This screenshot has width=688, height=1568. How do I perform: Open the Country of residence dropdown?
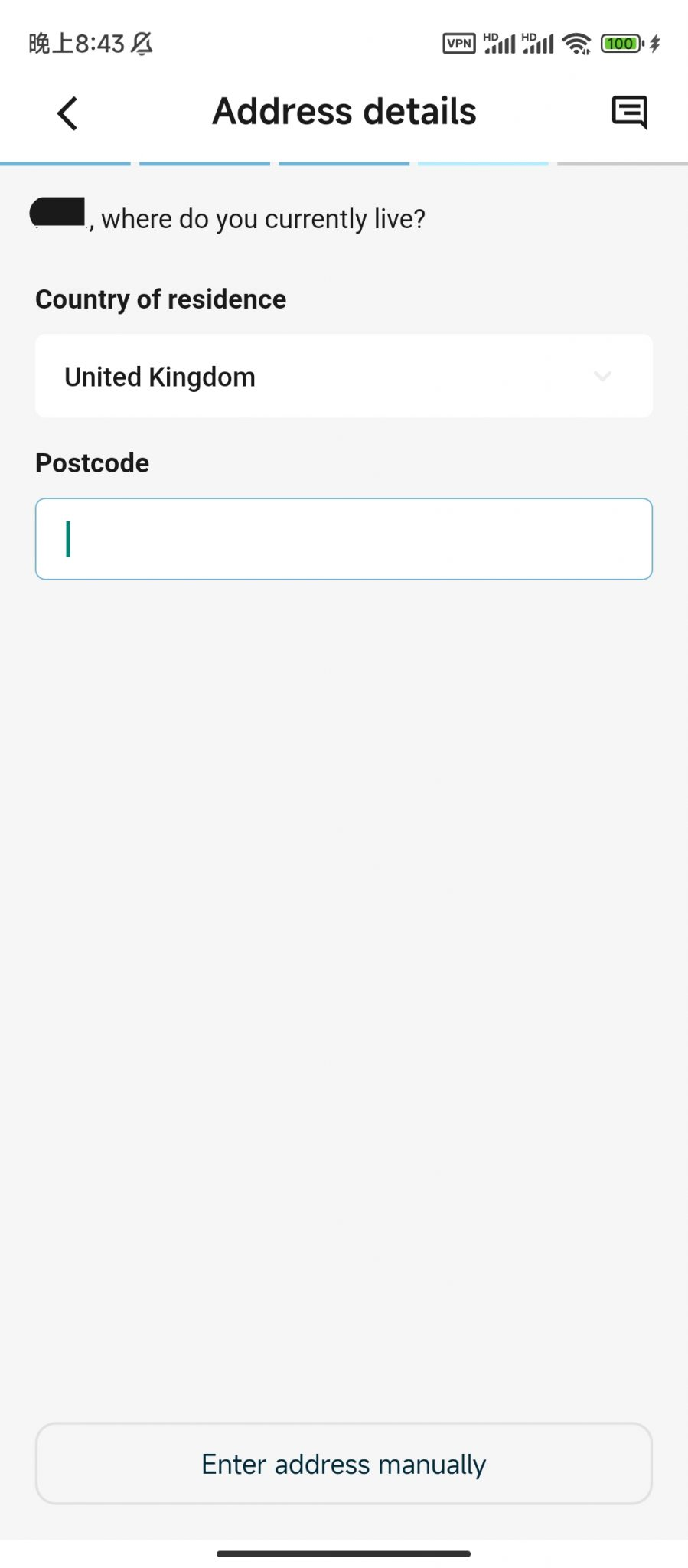[x=344, y=376]
